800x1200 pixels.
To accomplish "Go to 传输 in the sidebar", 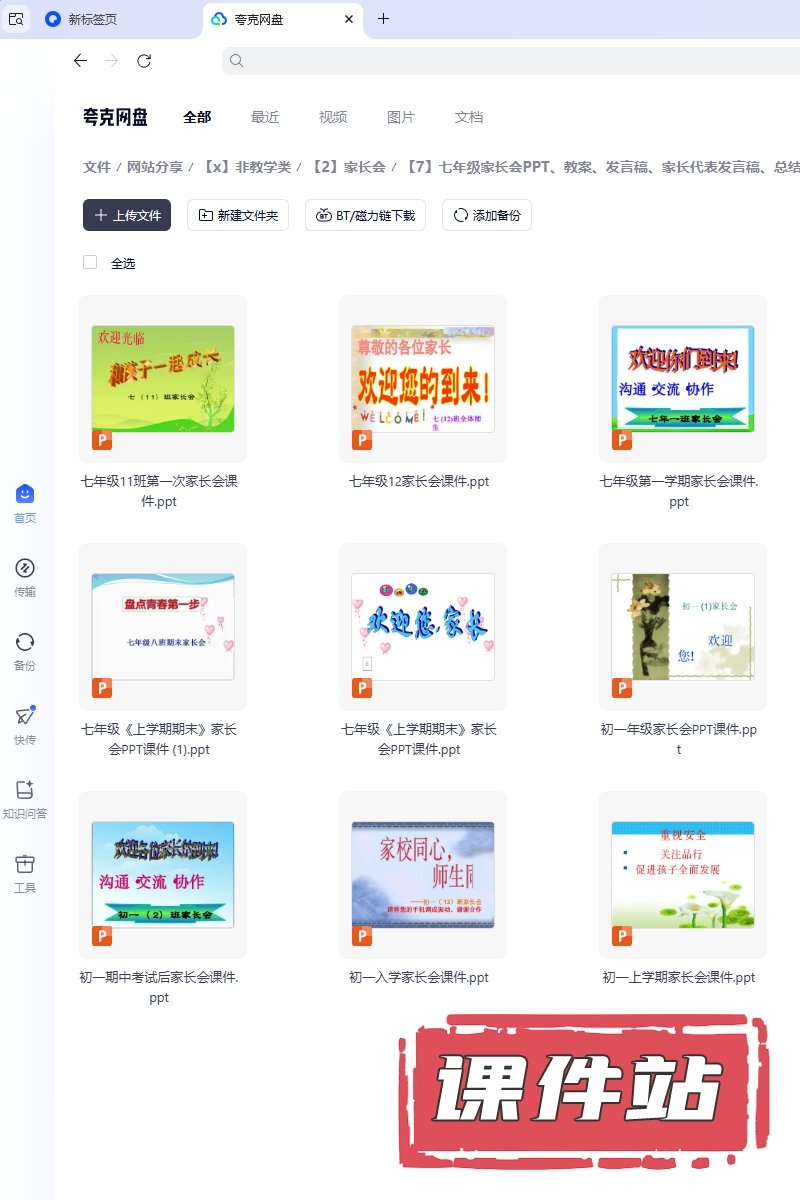I will 25,577.
